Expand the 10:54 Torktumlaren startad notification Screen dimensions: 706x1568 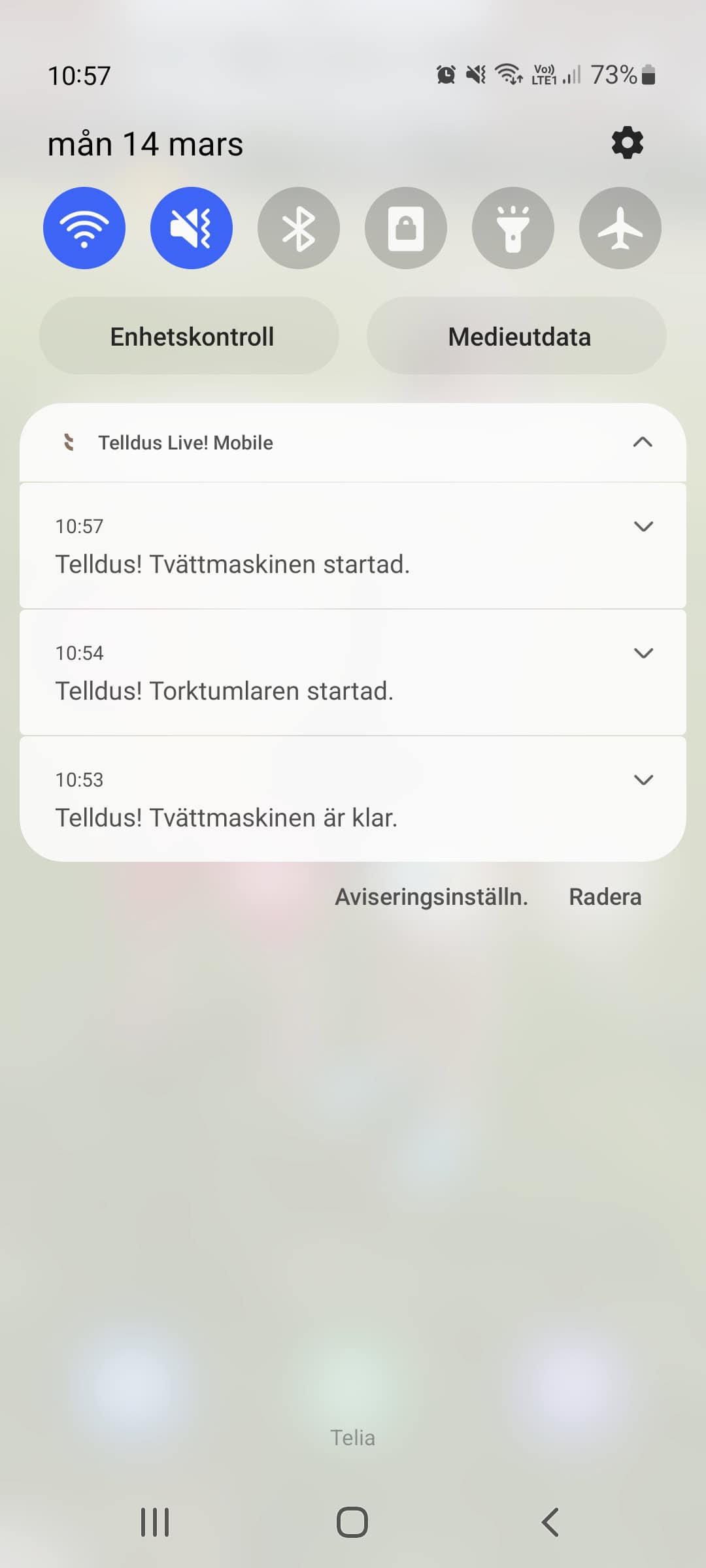(643, 653)
